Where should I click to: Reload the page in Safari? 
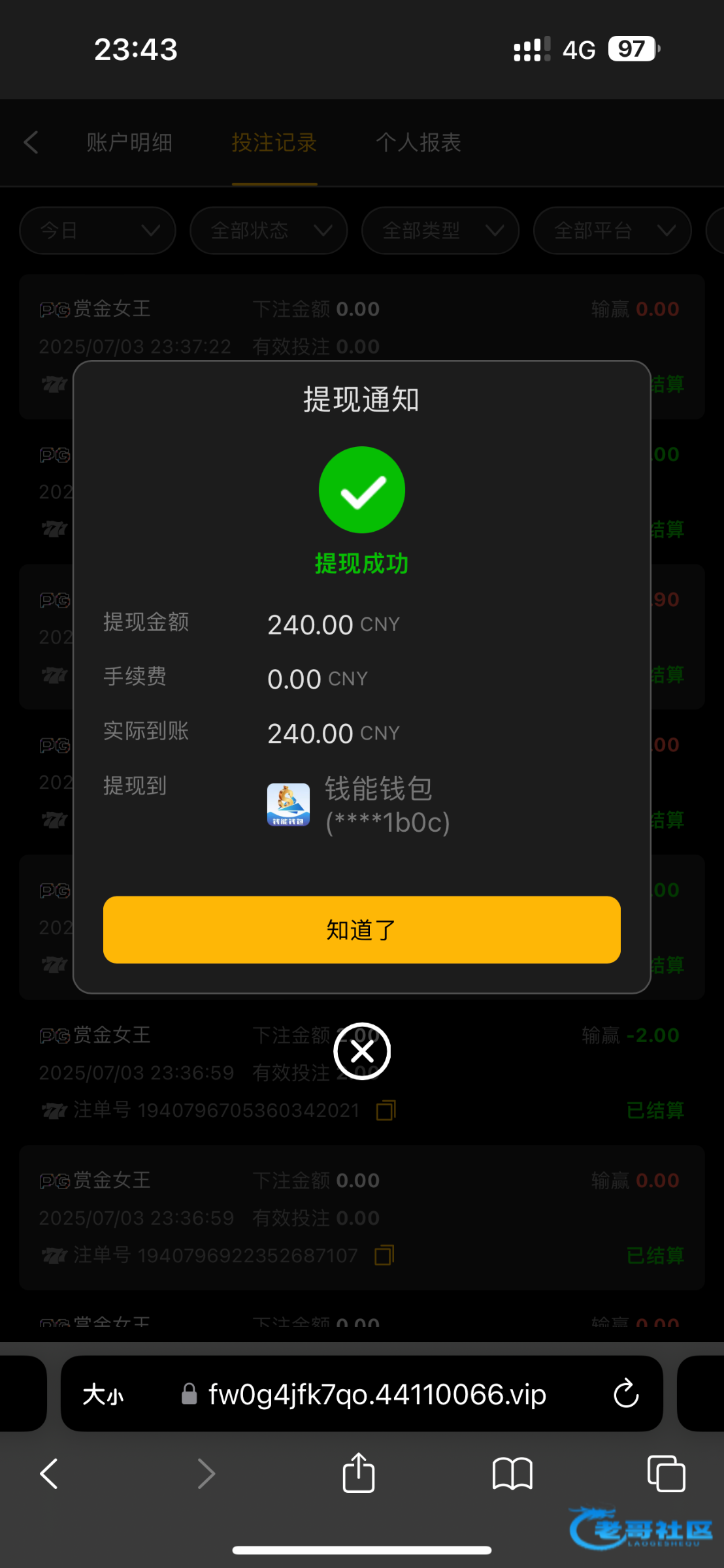tap(626, 1394)
